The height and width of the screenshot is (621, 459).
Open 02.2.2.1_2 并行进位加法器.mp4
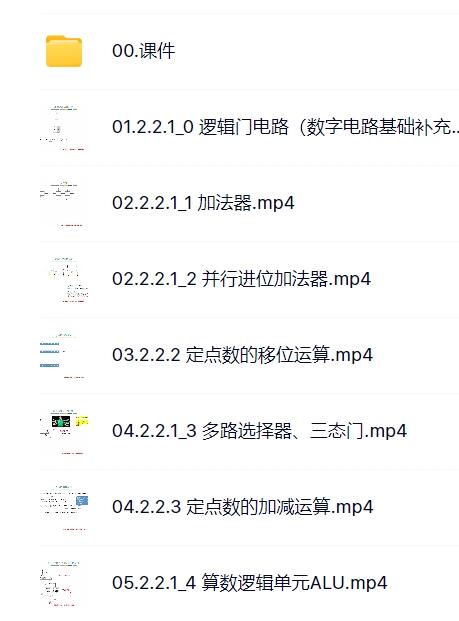pyautogui.click(x=249, y=279)
